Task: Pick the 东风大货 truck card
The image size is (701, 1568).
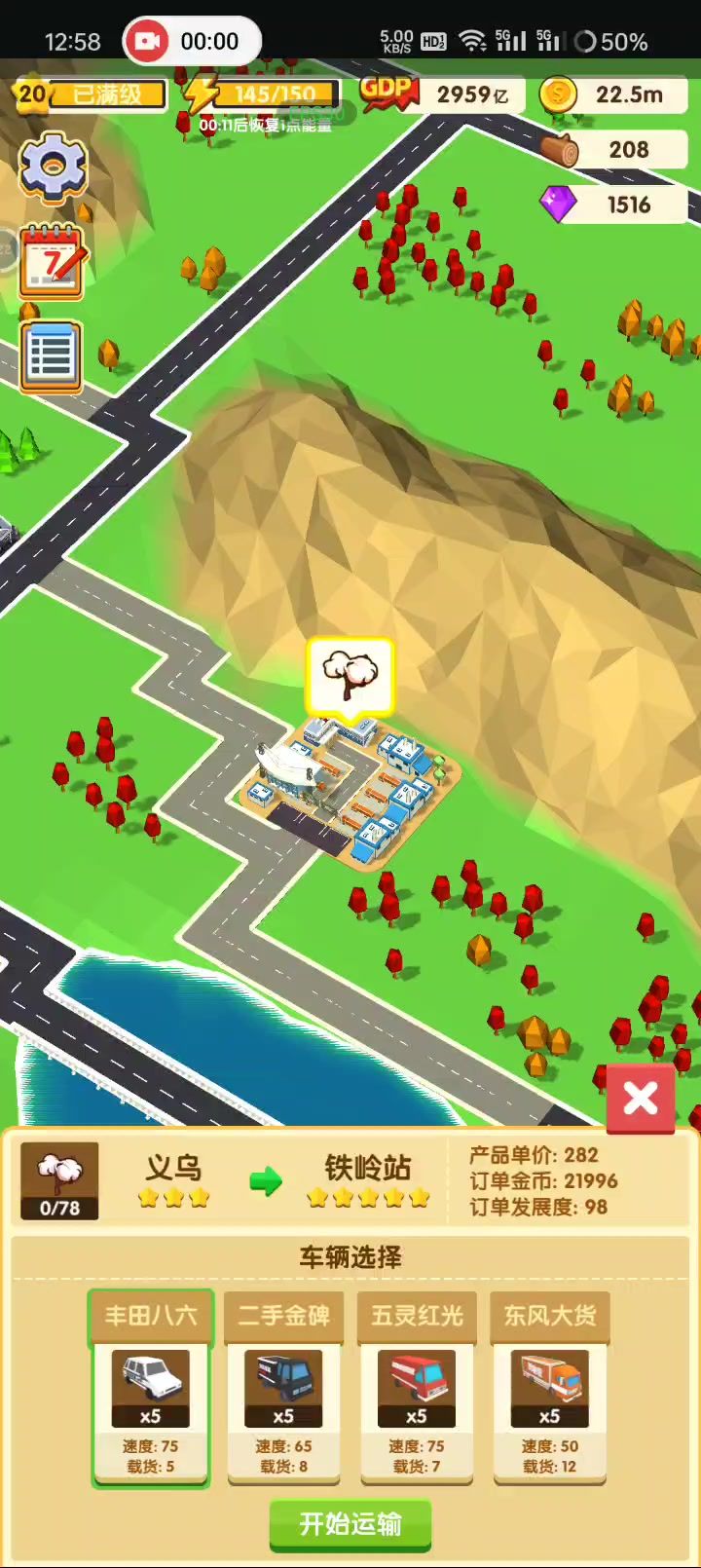Action: [x=549, y=1388]
